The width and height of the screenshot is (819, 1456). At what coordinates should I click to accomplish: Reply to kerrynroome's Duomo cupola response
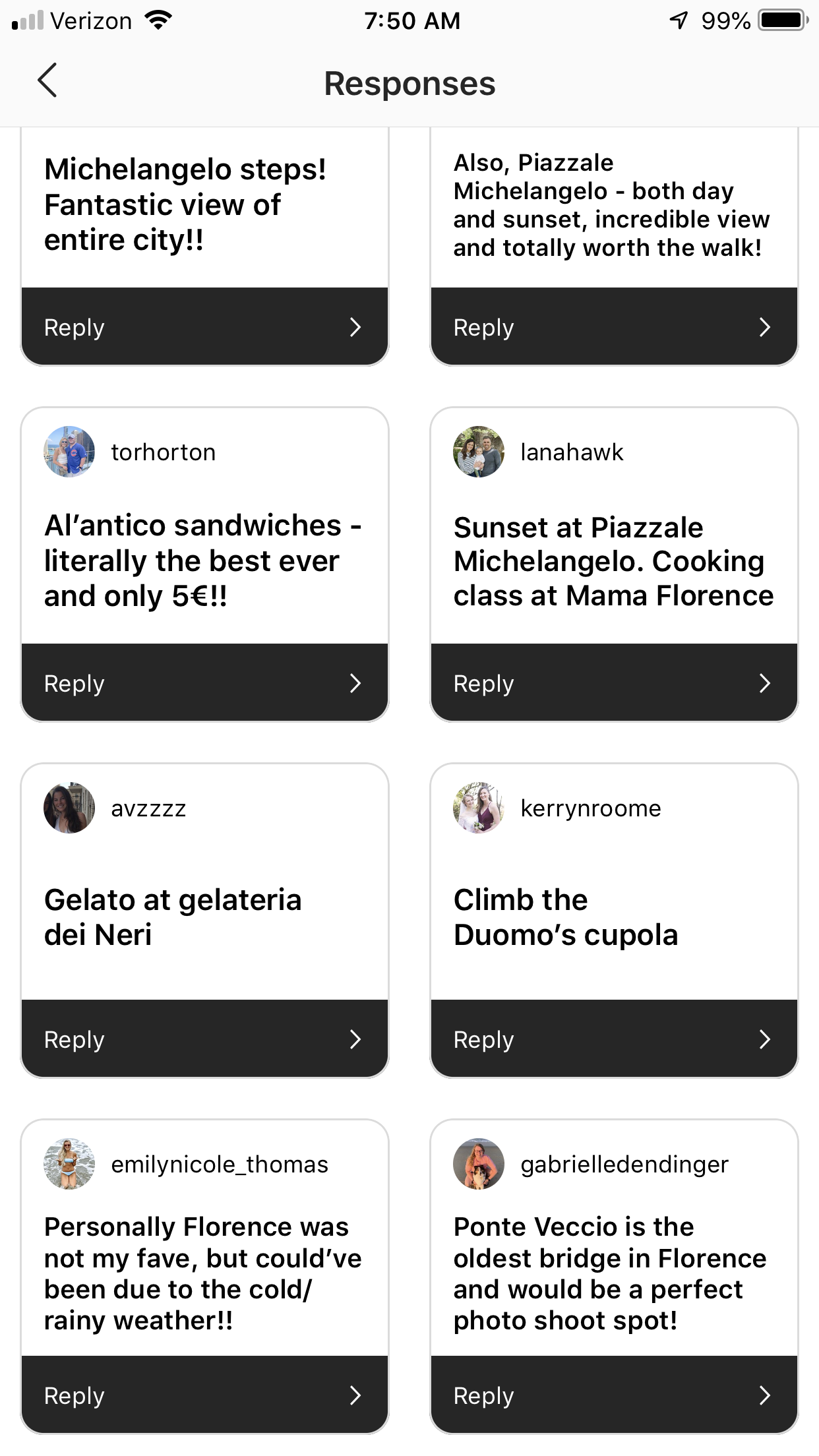(614, 1039)
